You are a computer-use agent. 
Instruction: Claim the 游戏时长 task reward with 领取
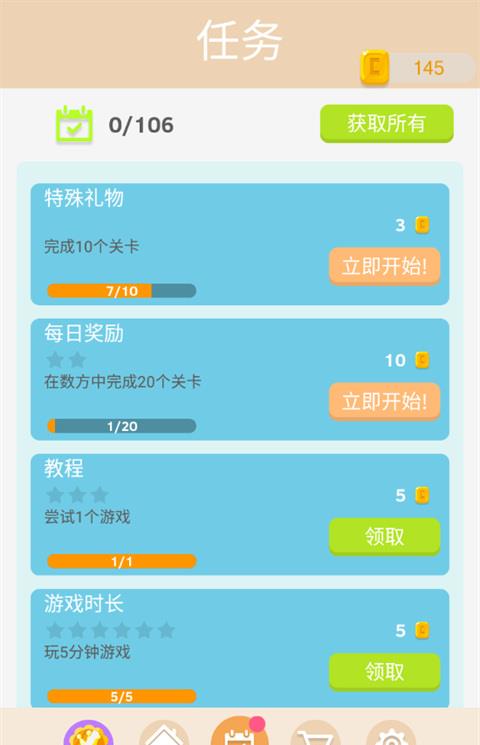point(384,671)
